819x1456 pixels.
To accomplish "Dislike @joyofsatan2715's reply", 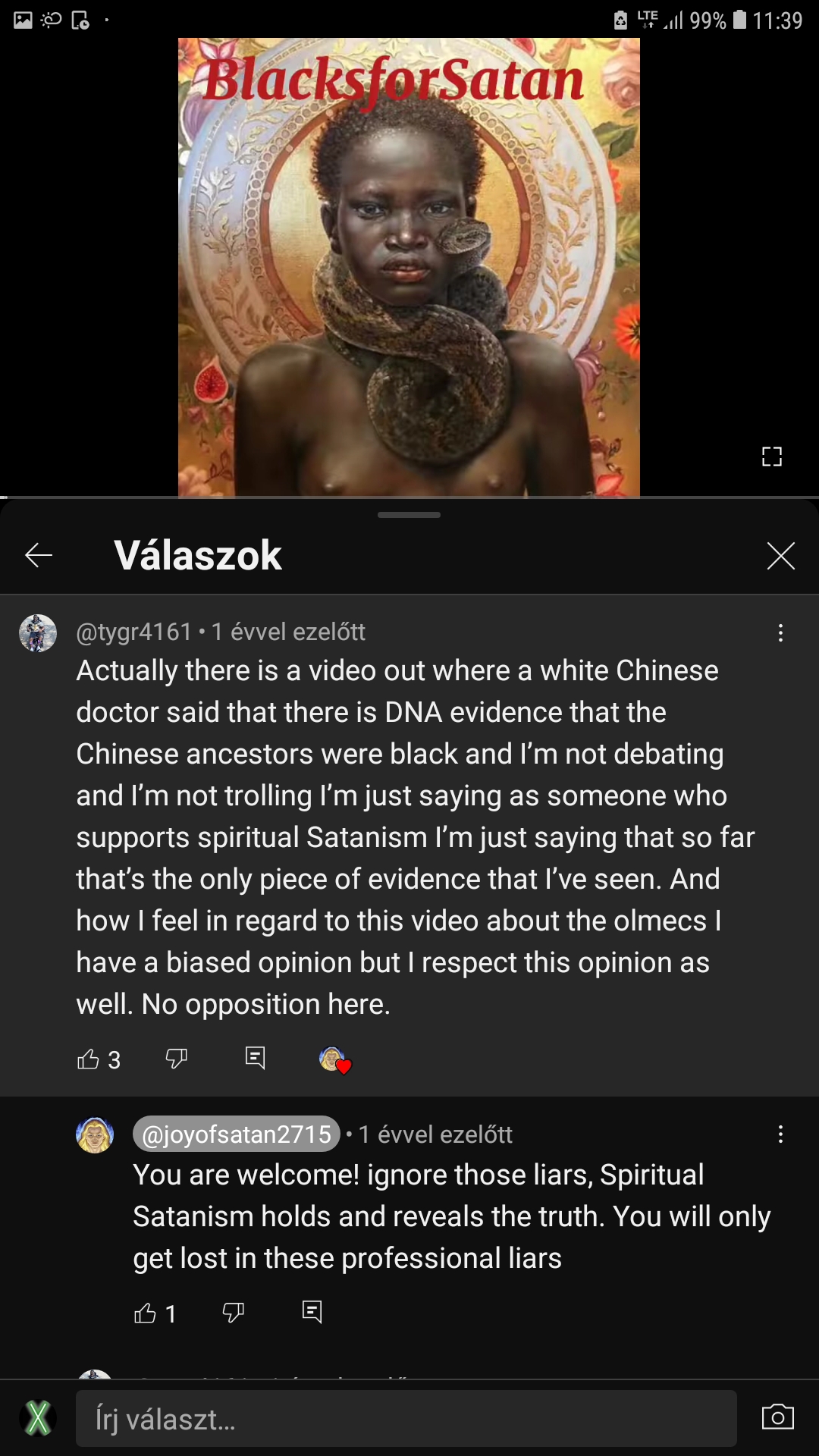I will pos(233,1313).
